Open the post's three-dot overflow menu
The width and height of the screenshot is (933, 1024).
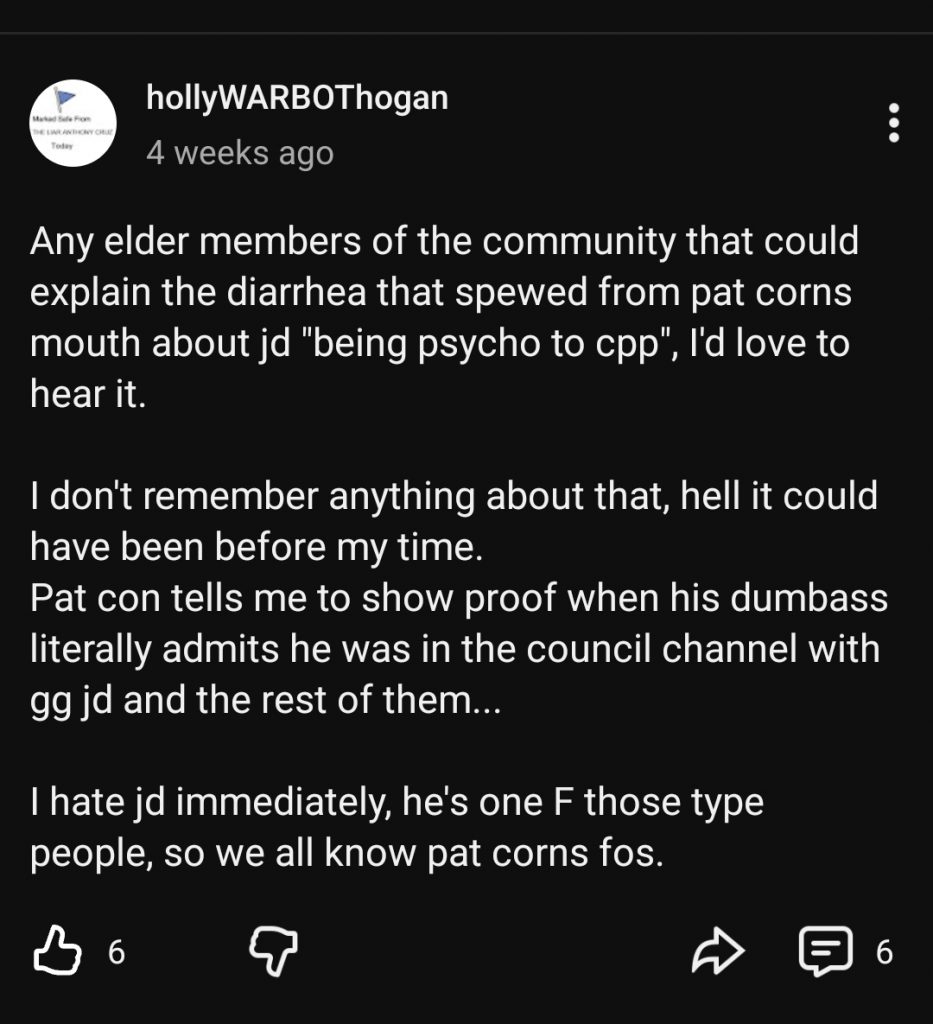coord(894,123)
